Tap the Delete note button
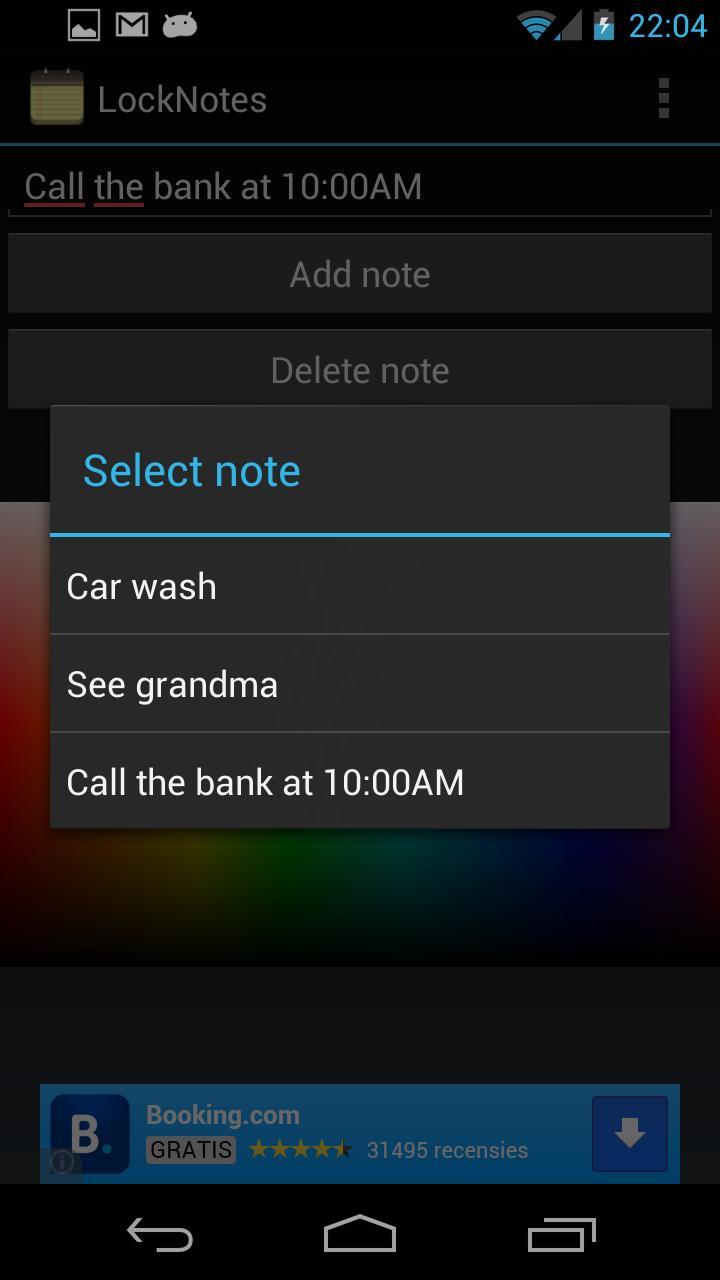This screenshot has height=1280, width=720. click(x=360, y=369)
